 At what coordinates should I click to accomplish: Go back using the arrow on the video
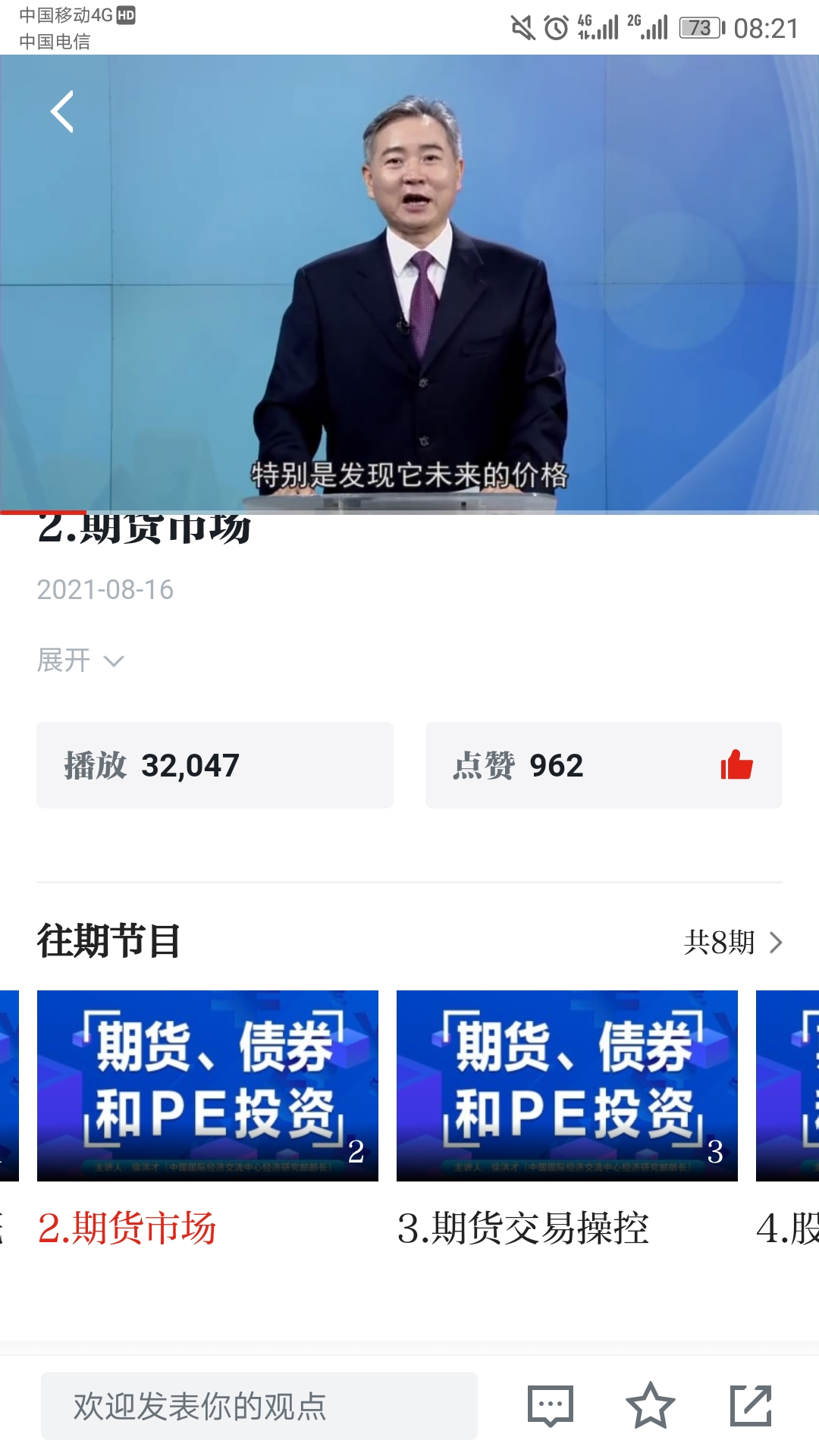[62, 111]
